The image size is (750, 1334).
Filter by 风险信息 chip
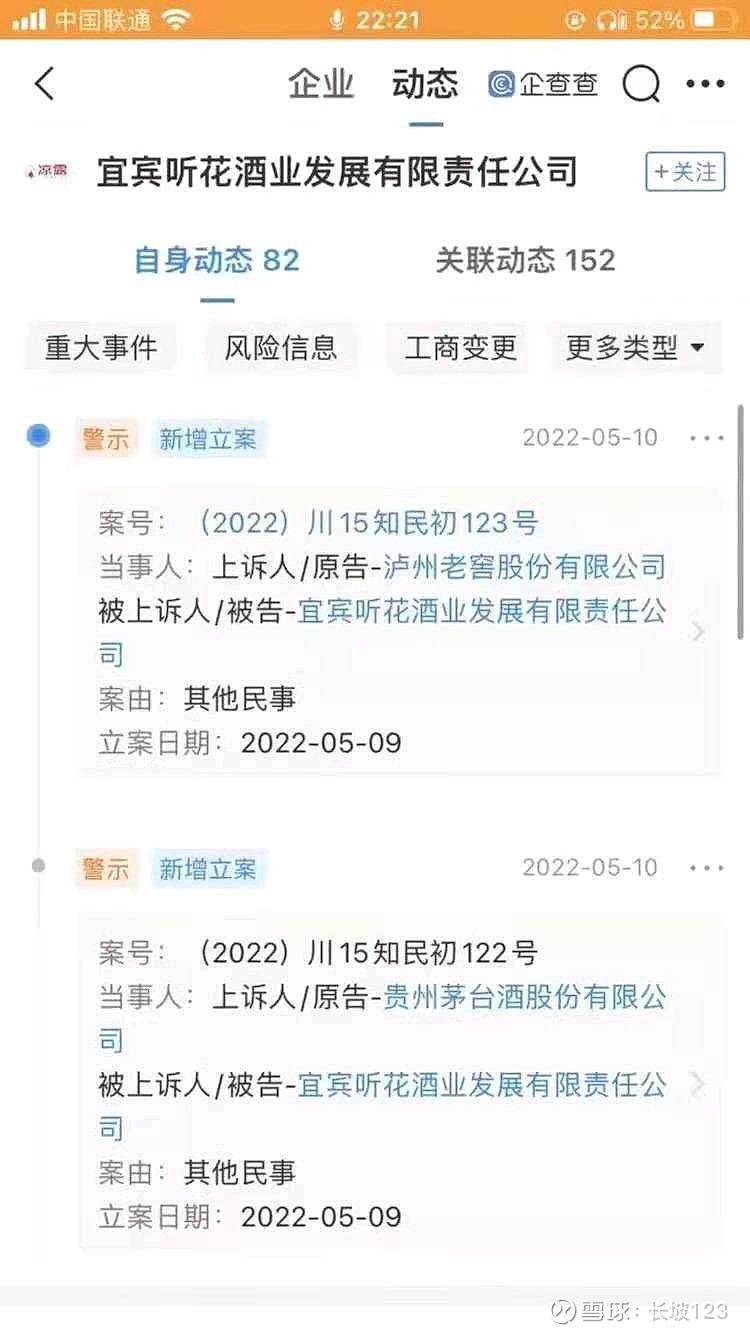[281, 348]
